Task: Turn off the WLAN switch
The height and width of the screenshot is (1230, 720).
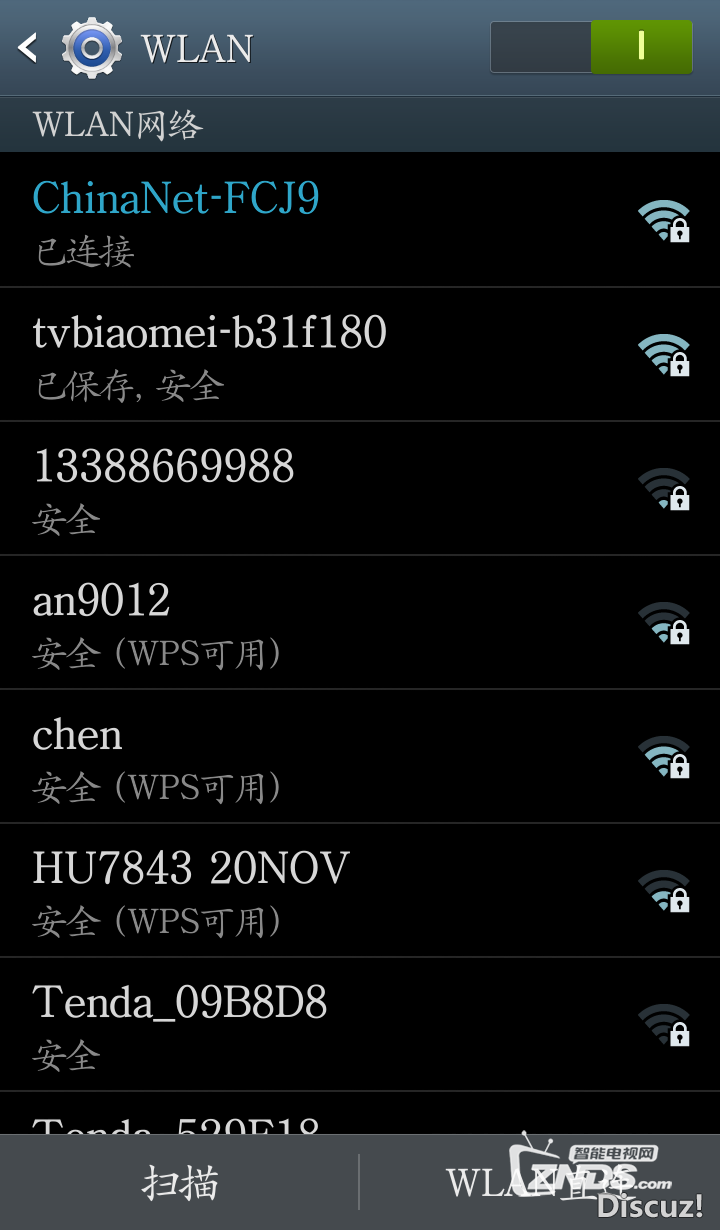Action: pos(591,47)
